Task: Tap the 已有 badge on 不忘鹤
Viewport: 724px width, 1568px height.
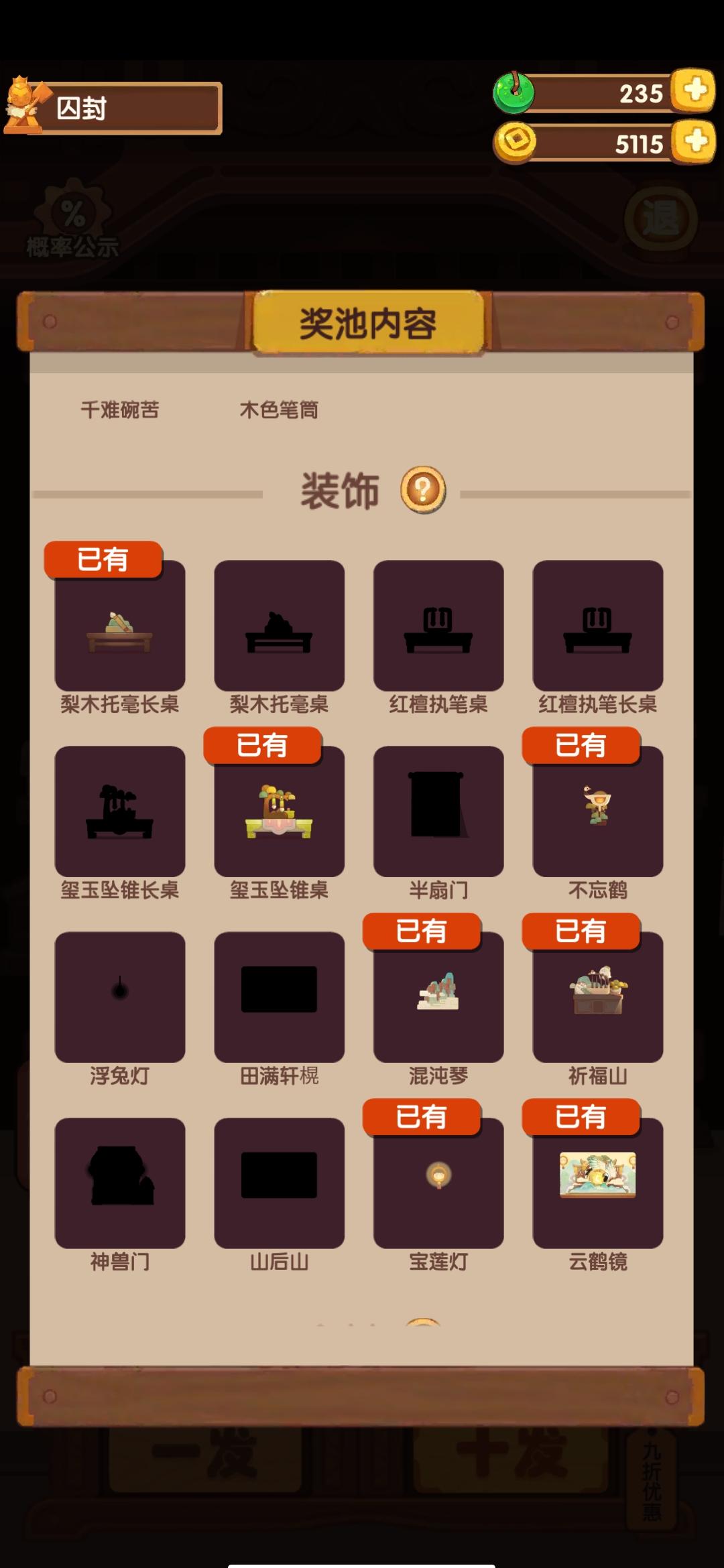Action: click(x=579, y=746)
